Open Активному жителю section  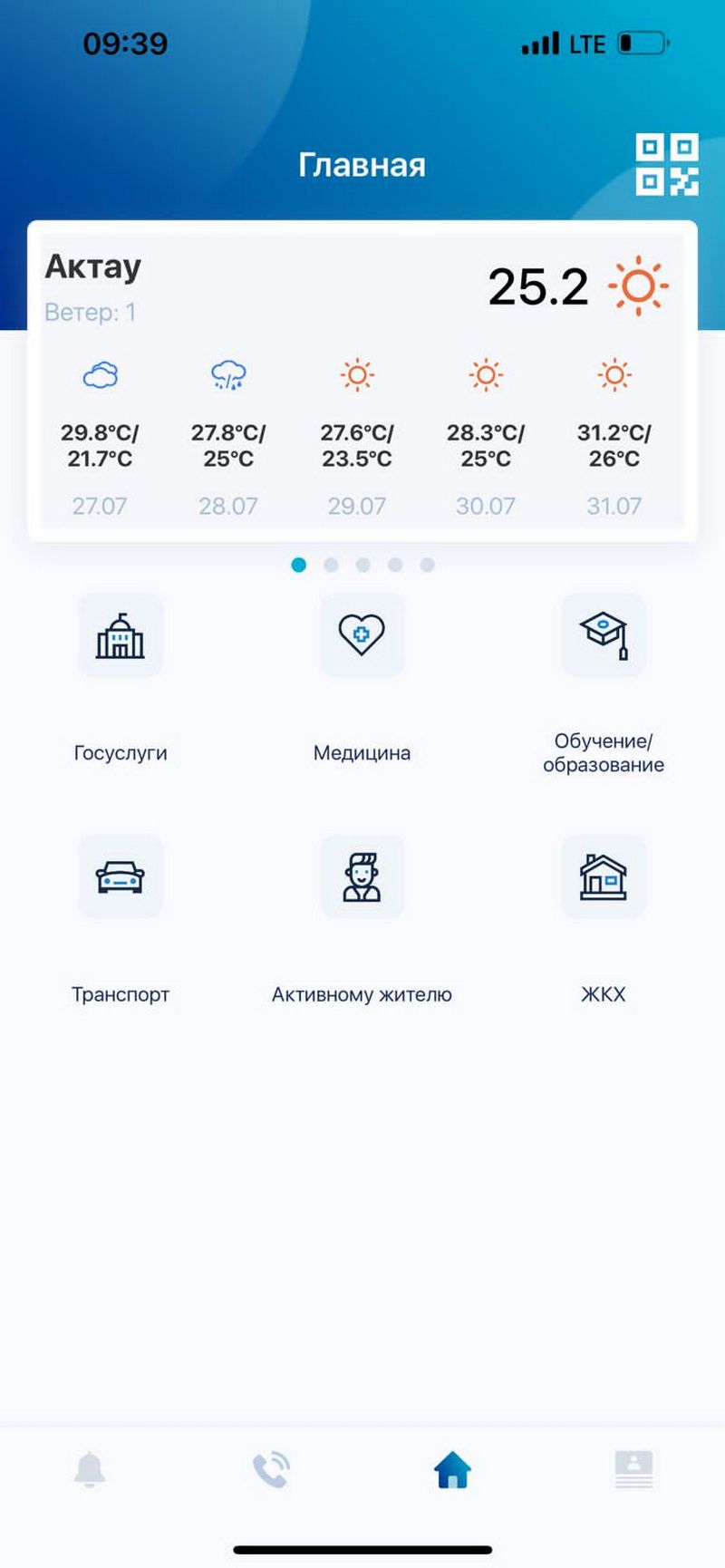tap(362, 877)
